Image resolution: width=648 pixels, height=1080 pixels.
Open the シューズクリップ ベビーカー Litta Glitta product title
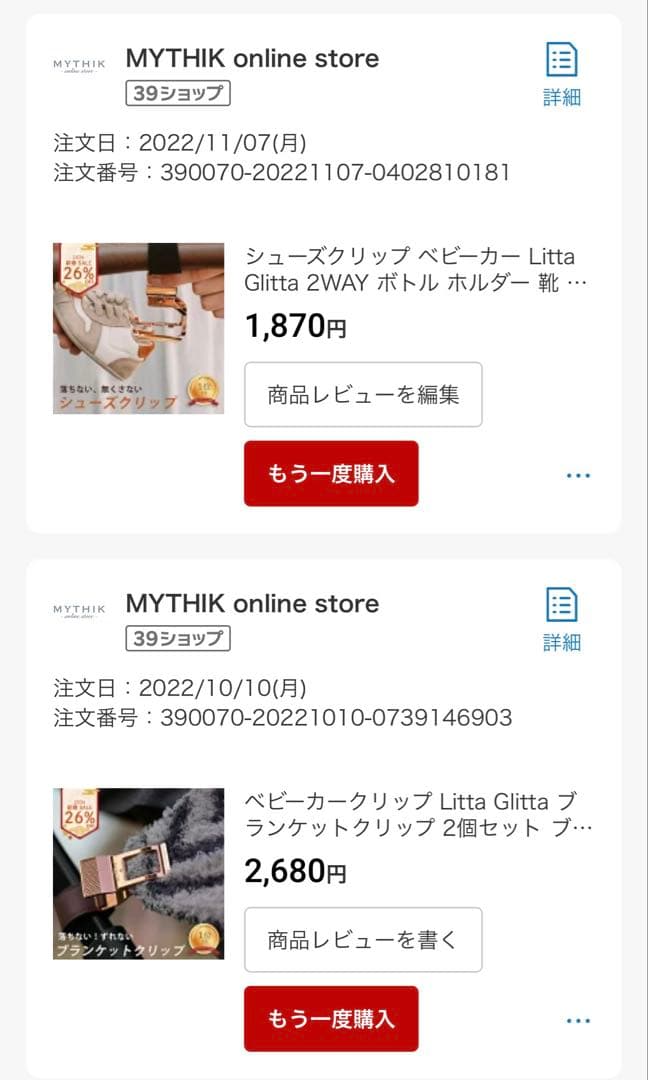point(410,269)
